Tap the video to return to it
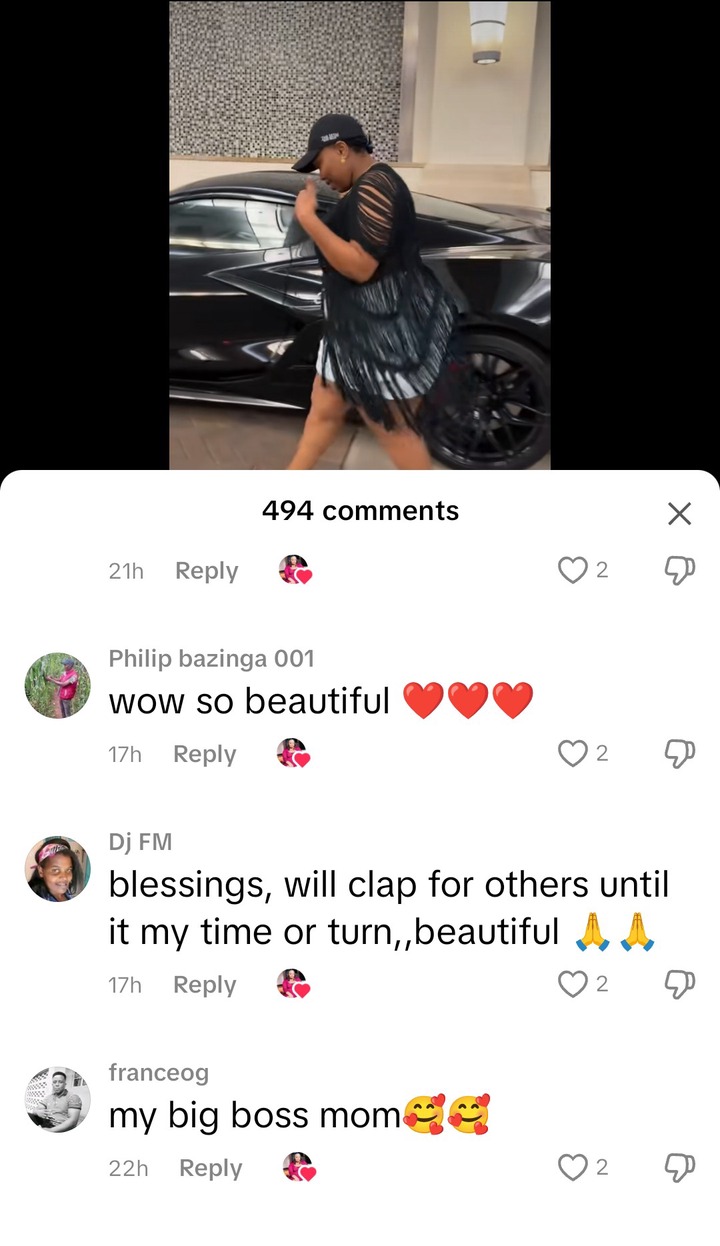 359,235
